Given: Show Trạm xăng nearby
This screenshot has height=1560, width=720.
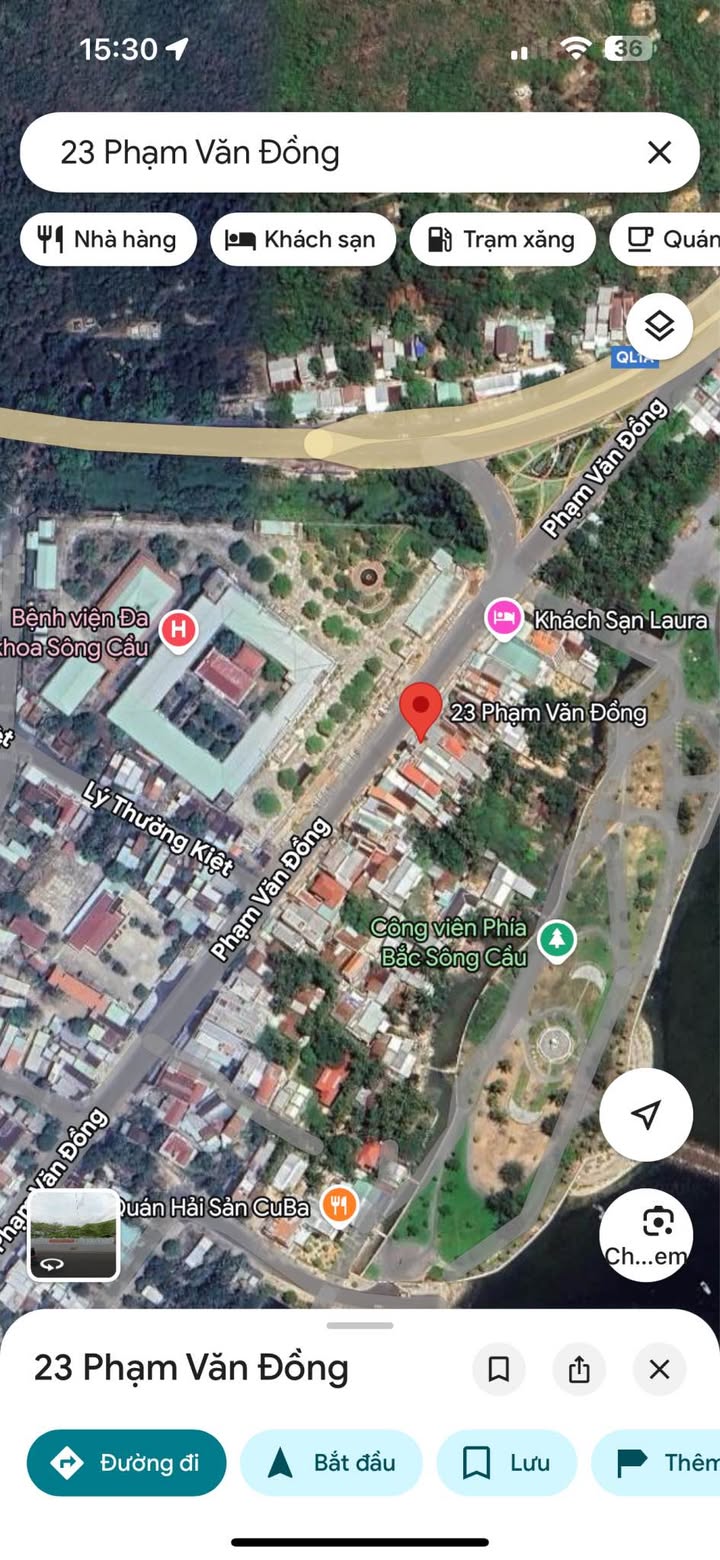Looking at the screenshot, I should pyautogui.click(x=502, y=239).
